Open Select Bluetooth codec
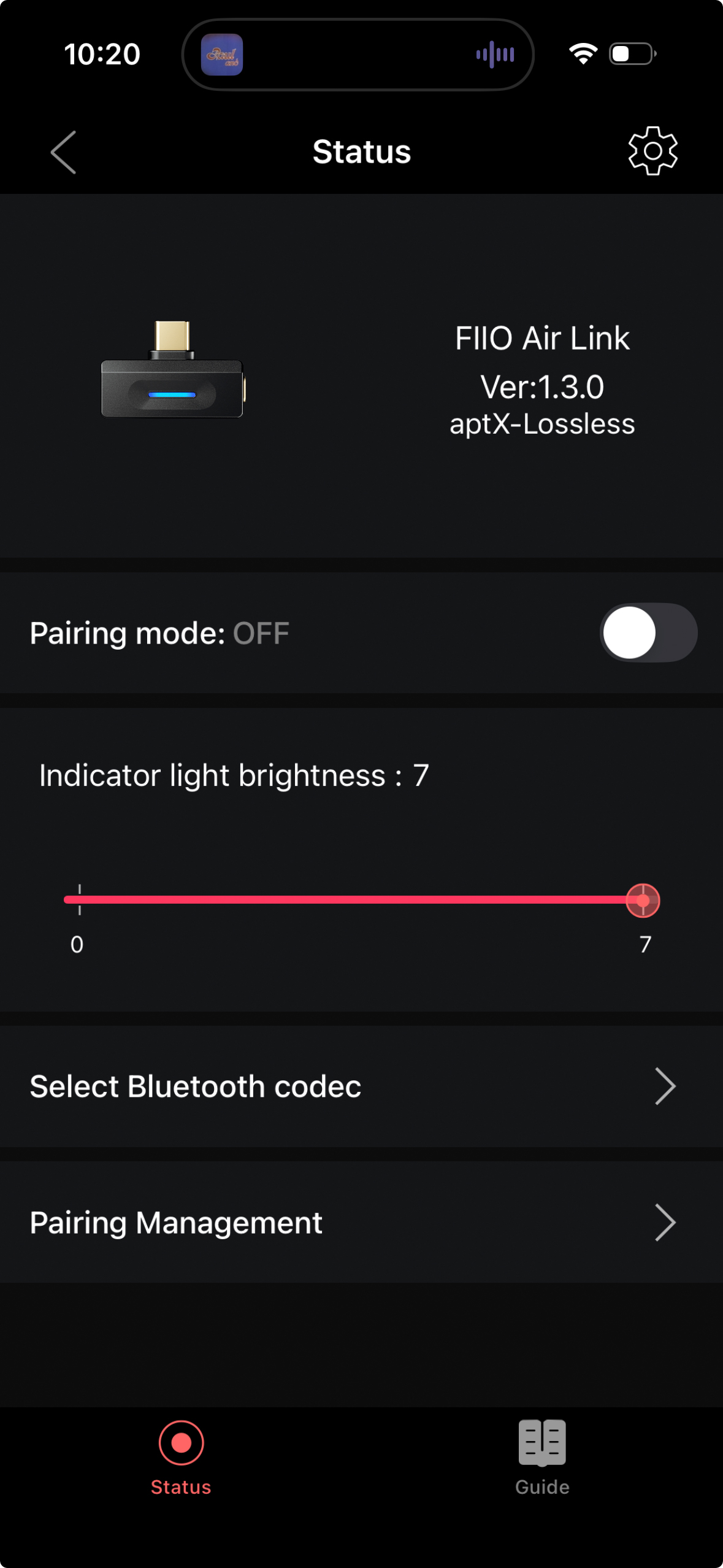The image size is (723, 1568). [x=361, y=1086]
